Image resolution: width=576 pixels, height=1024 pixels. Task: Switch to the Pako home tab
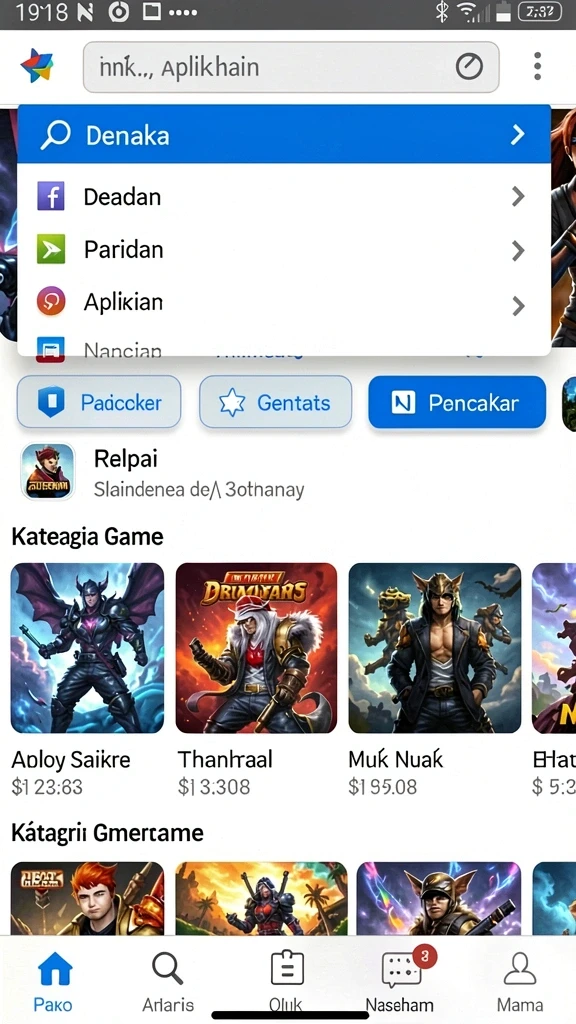pos(54,980)
